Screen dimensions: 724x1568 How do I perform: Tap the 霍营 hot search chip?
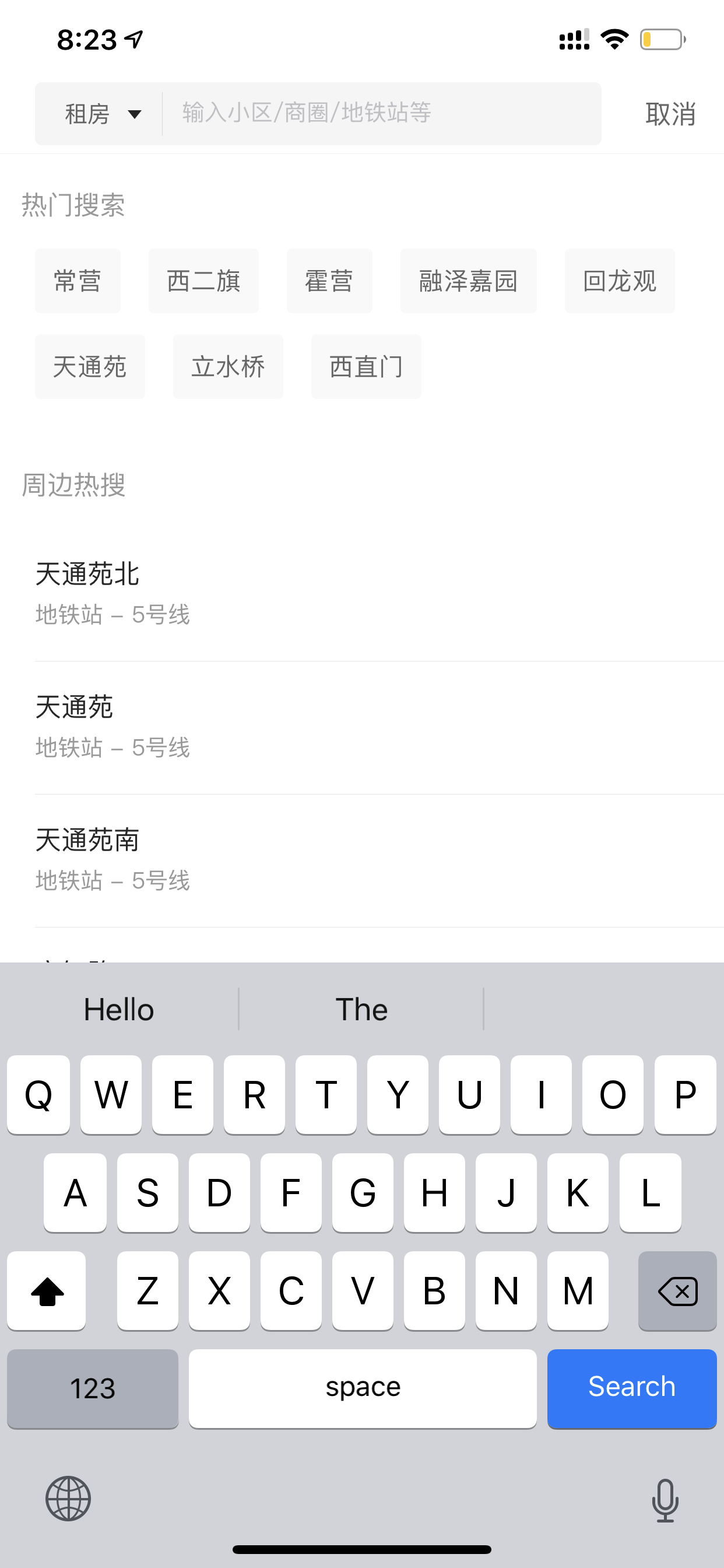[x=329, y=281]
